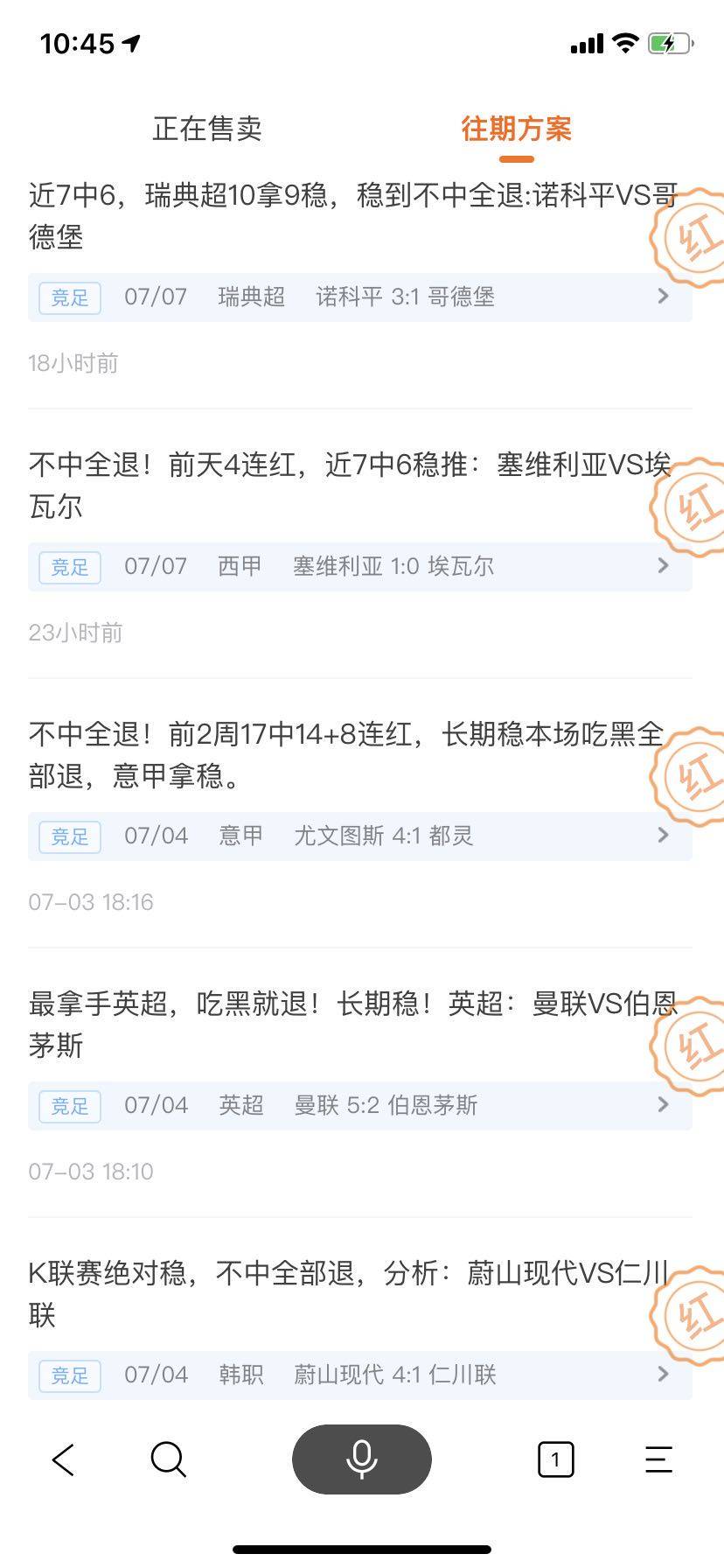Viewport: 724px width, 1568px height.
Task: Start voice input with the microphone button
Action: point(362,1459)
